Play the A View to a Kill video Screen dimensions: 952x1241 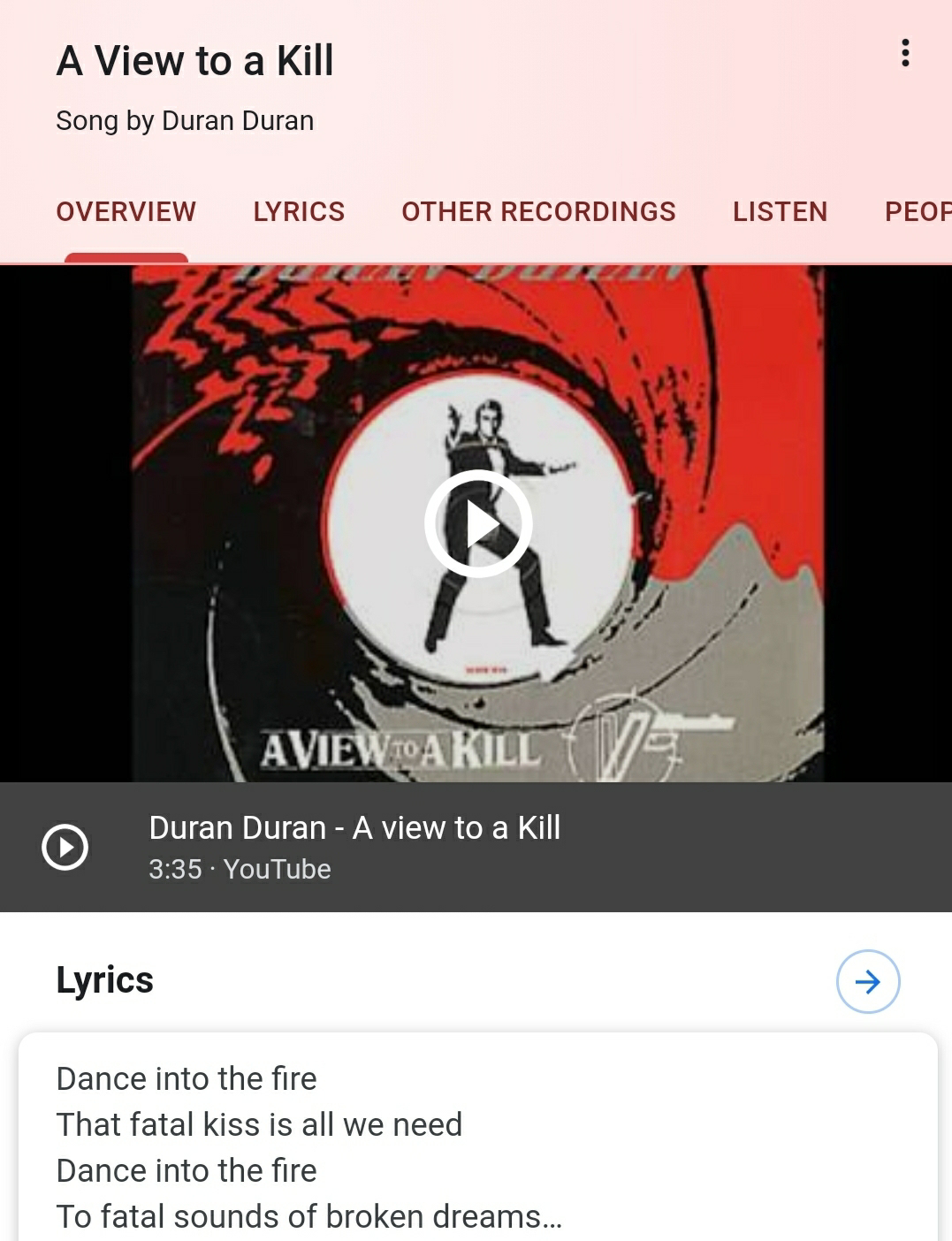[478, 523]
